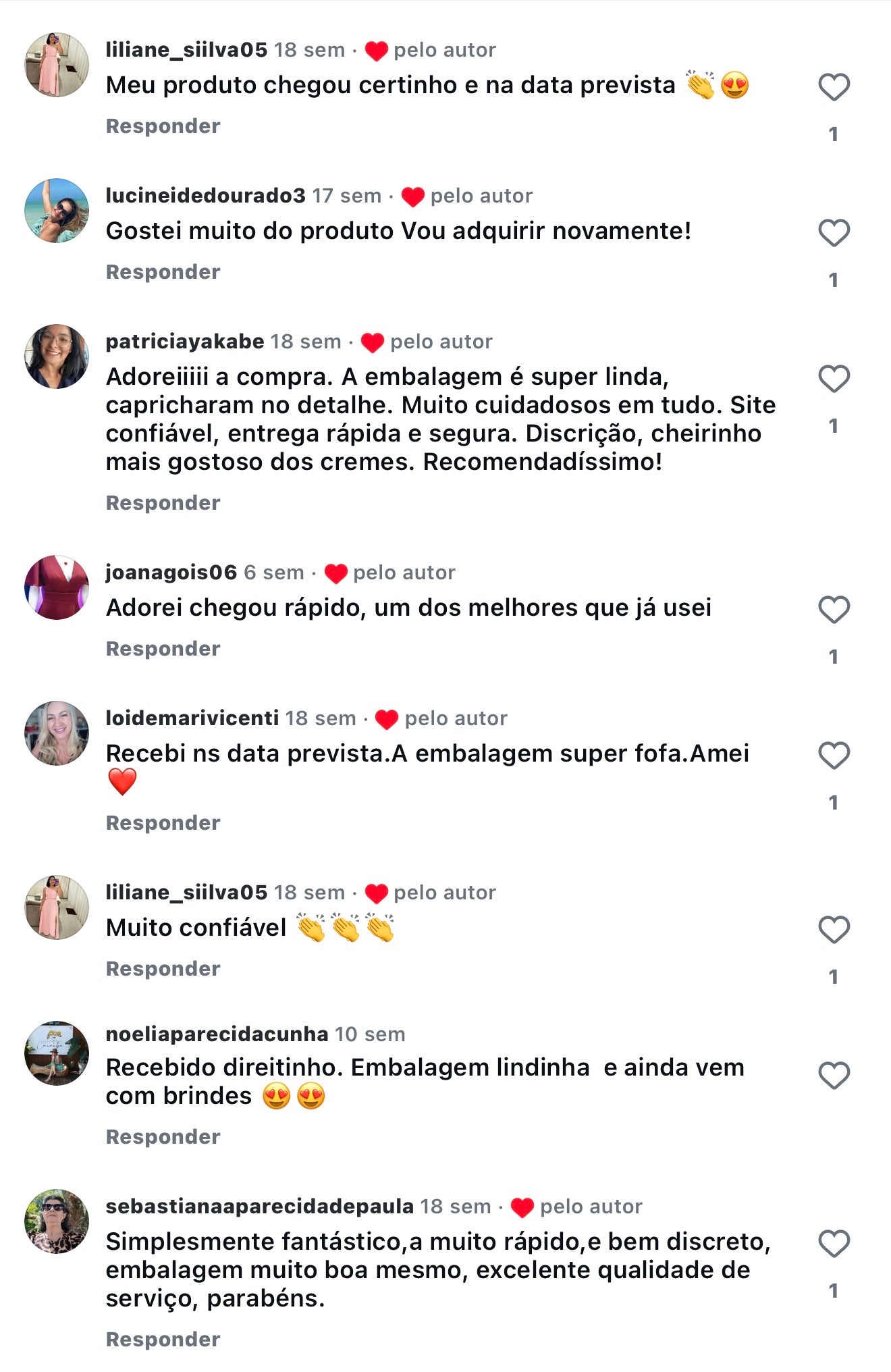Open patriciayakabe's profile

tap(184, 342)
